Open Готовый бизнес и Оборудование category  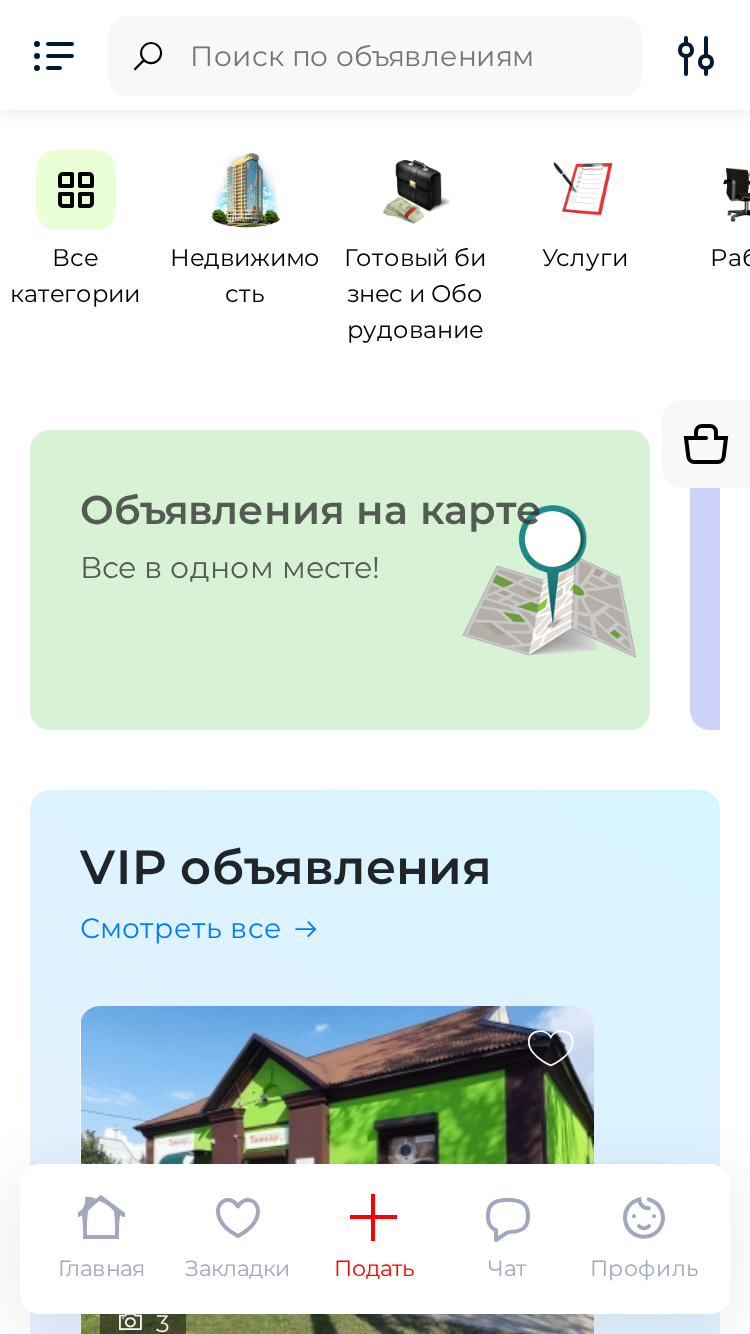coord(415,247)
